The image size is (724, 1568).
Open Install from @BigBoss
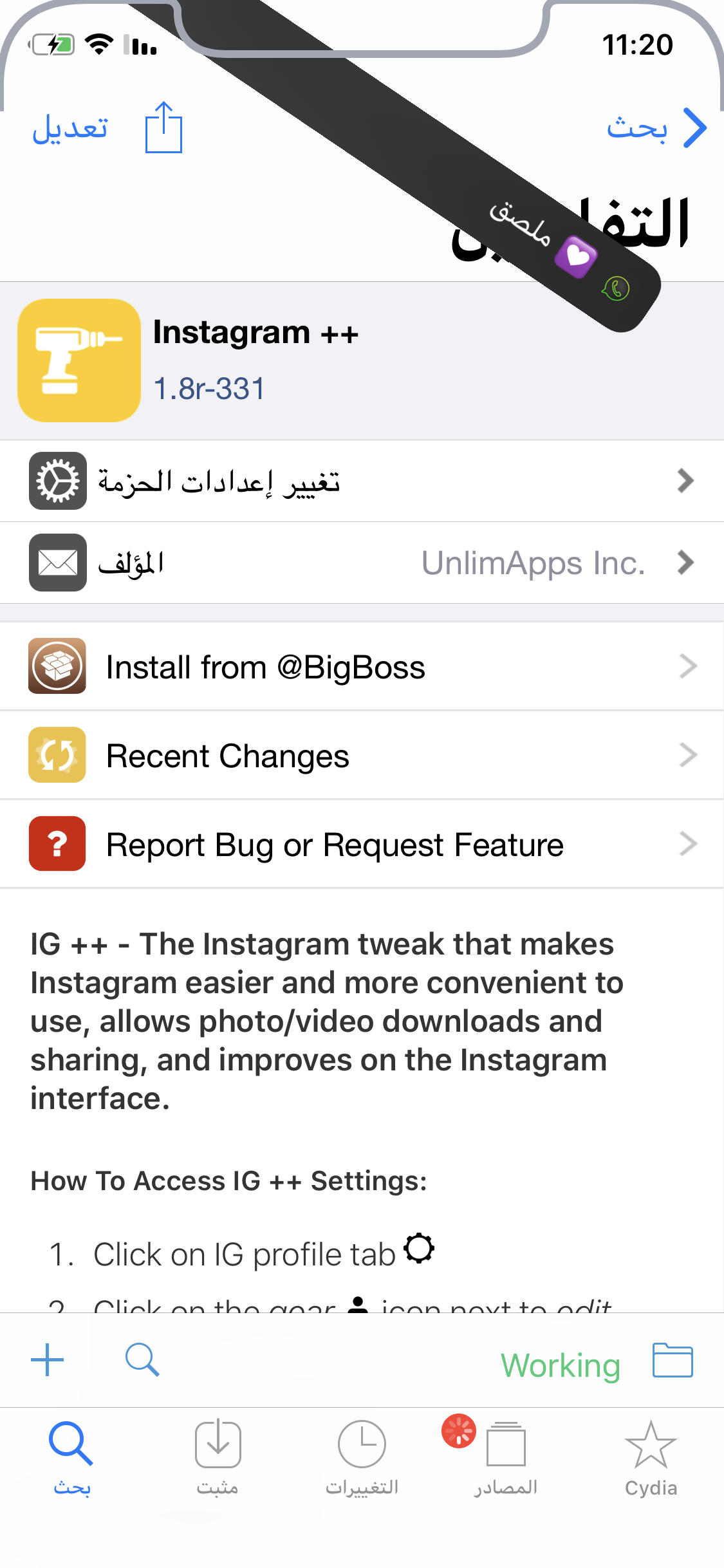click(x=362, y=667)
